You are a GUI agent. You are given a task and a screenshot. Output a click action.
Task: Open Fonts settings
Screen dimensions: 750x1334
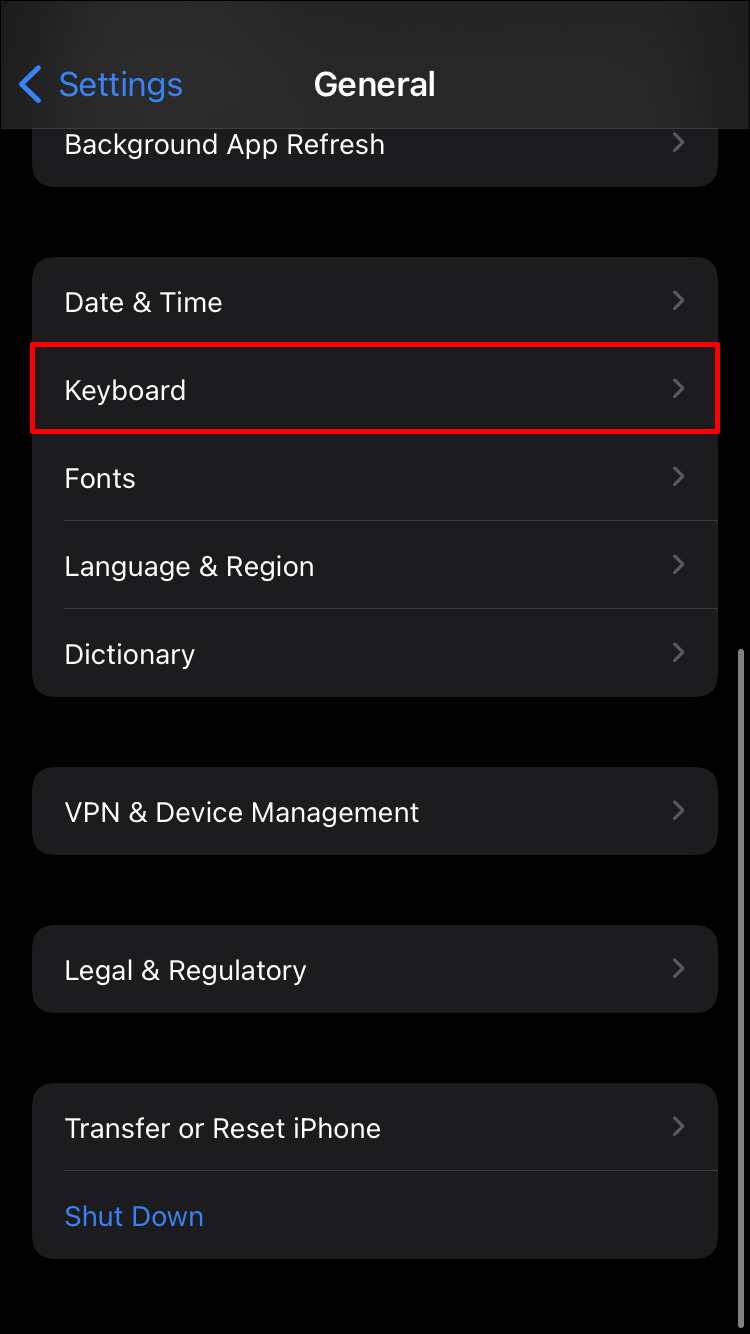(374, 478)
